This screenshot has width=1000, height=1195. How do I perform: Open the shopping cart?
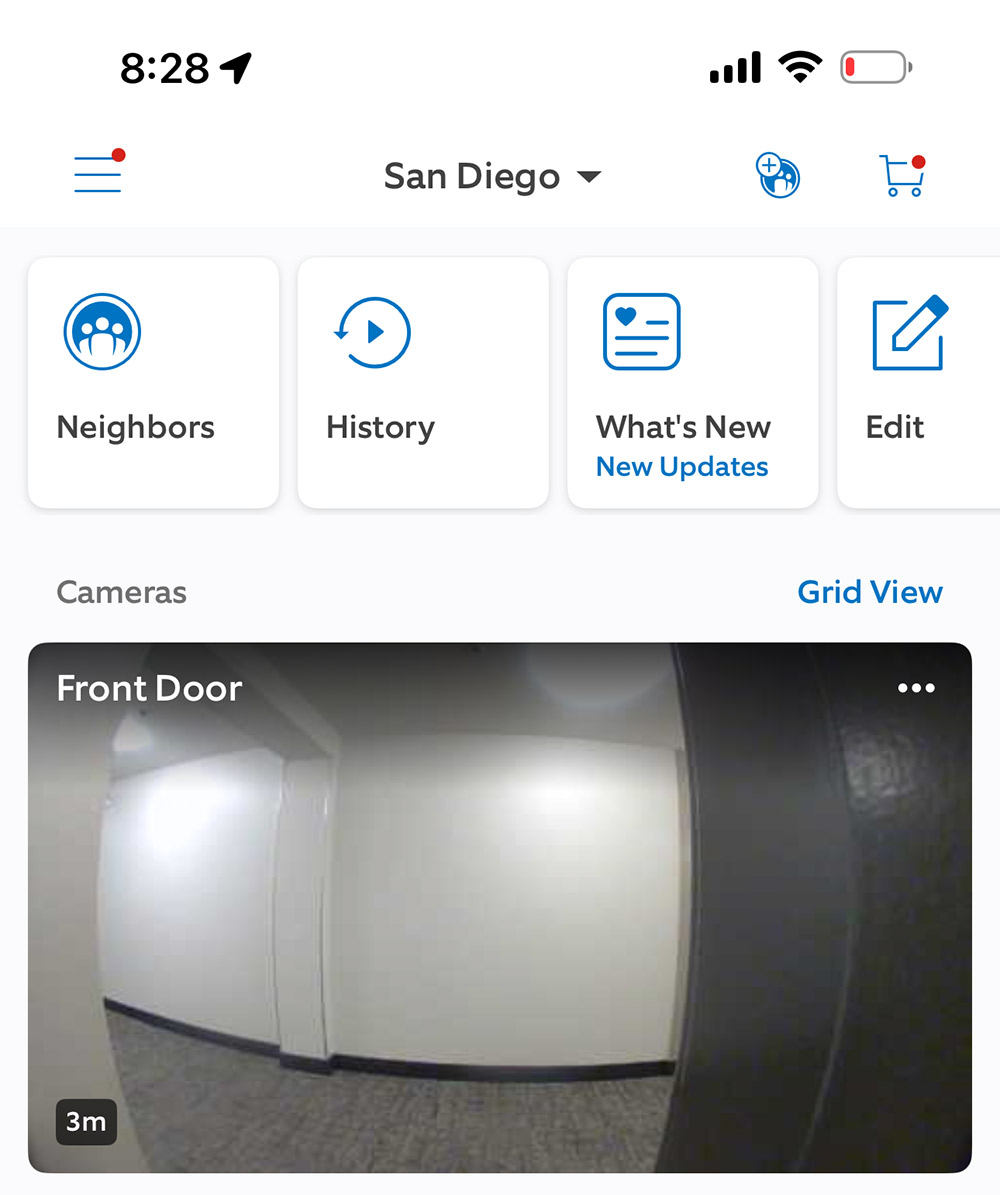(902, 176)
